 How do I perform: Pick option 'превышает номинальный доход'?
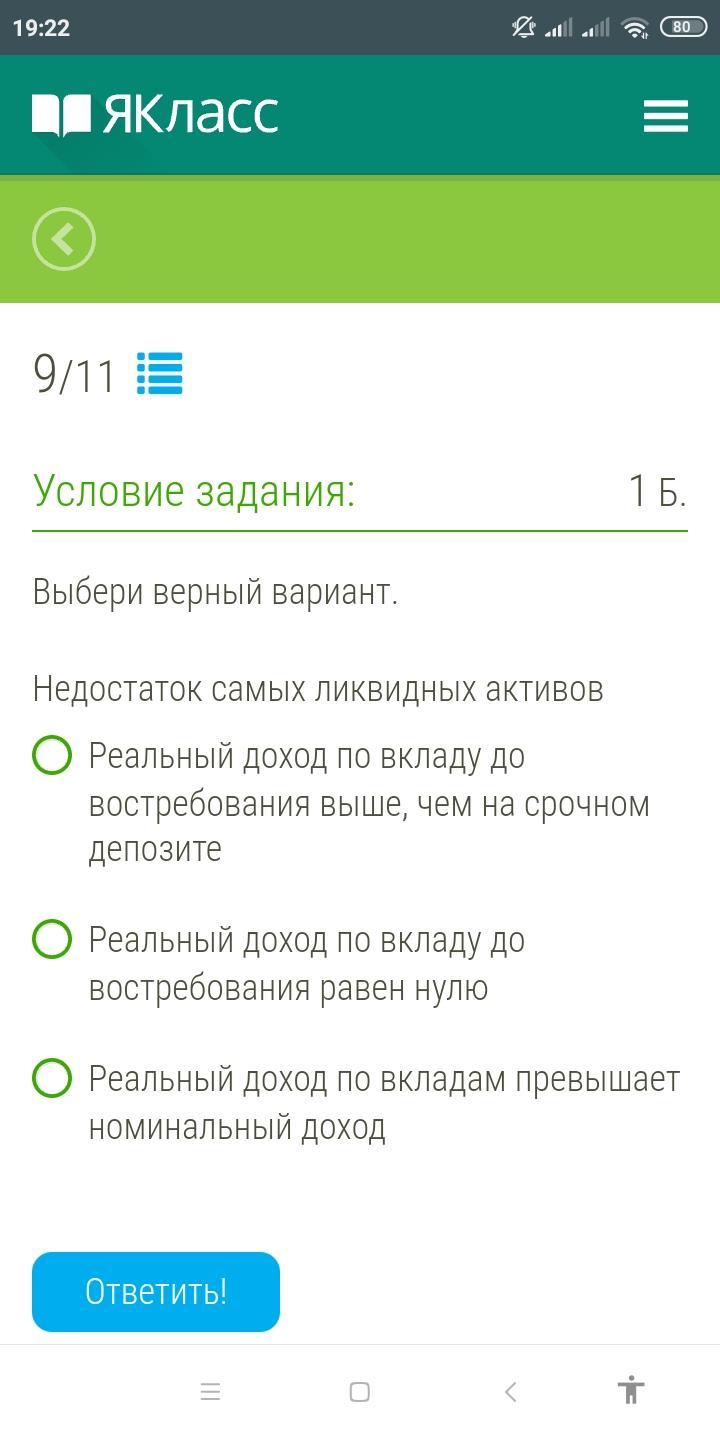tap(52, 1079)
